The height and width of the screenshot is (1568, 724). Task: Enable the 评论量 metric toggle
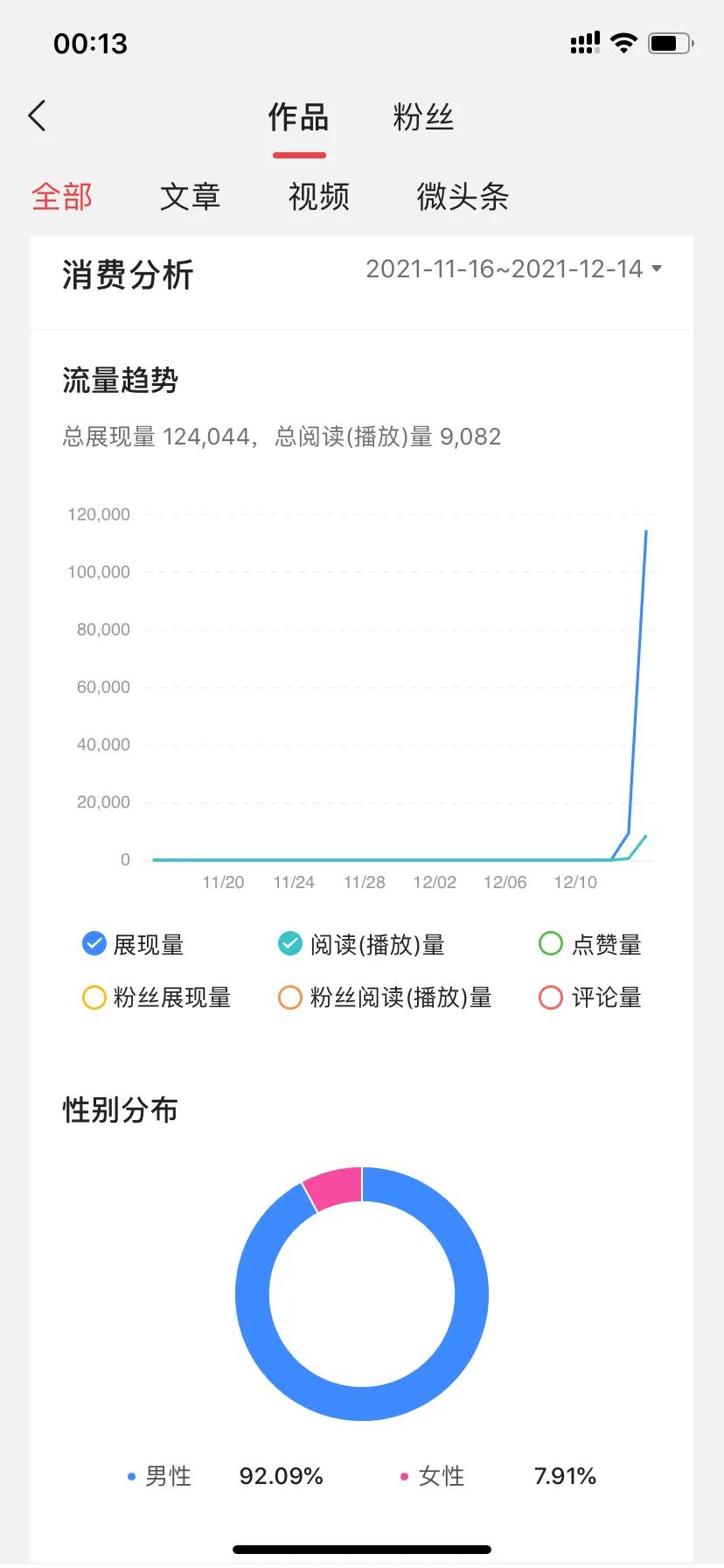coord(550,997)
